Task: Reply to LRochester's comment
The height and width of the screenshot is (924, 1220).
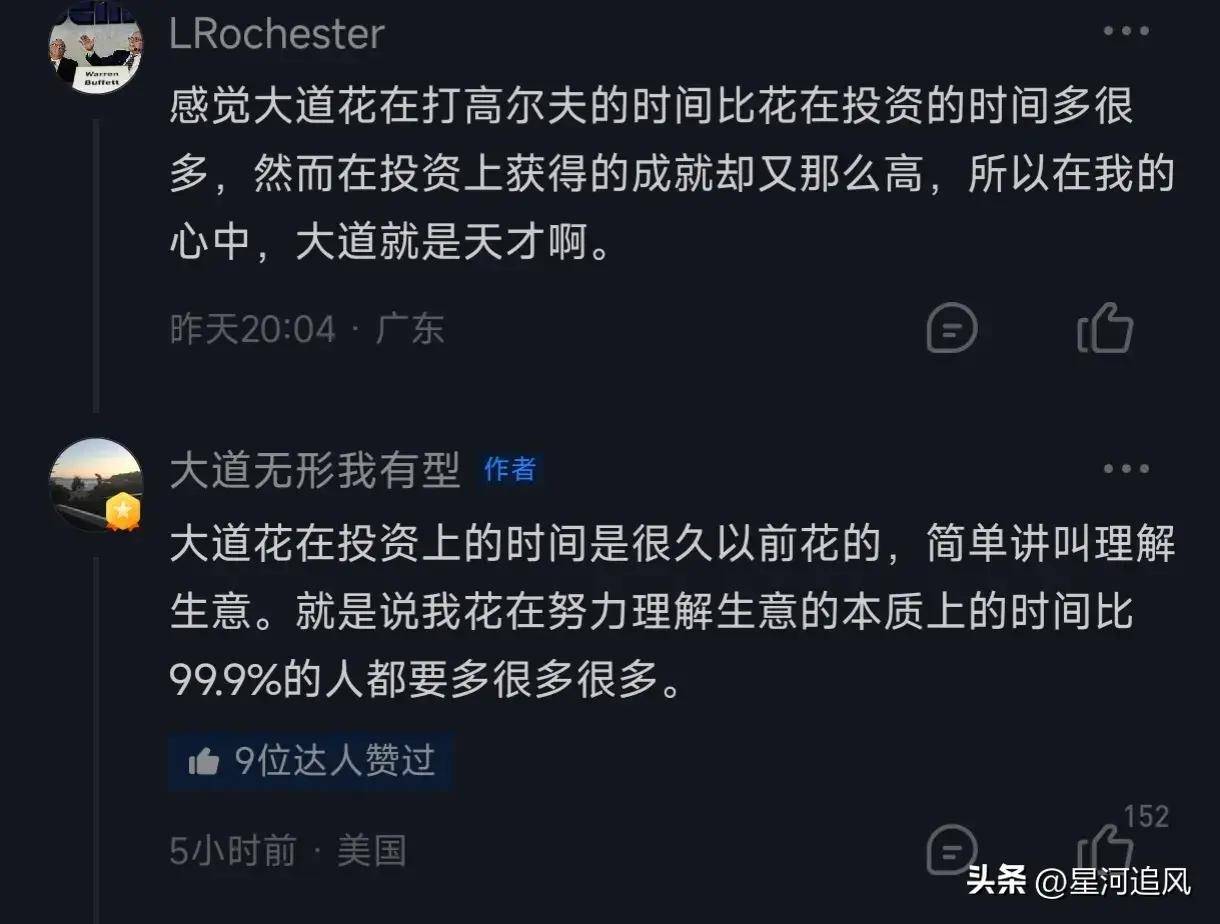Action: coord(951,328)
